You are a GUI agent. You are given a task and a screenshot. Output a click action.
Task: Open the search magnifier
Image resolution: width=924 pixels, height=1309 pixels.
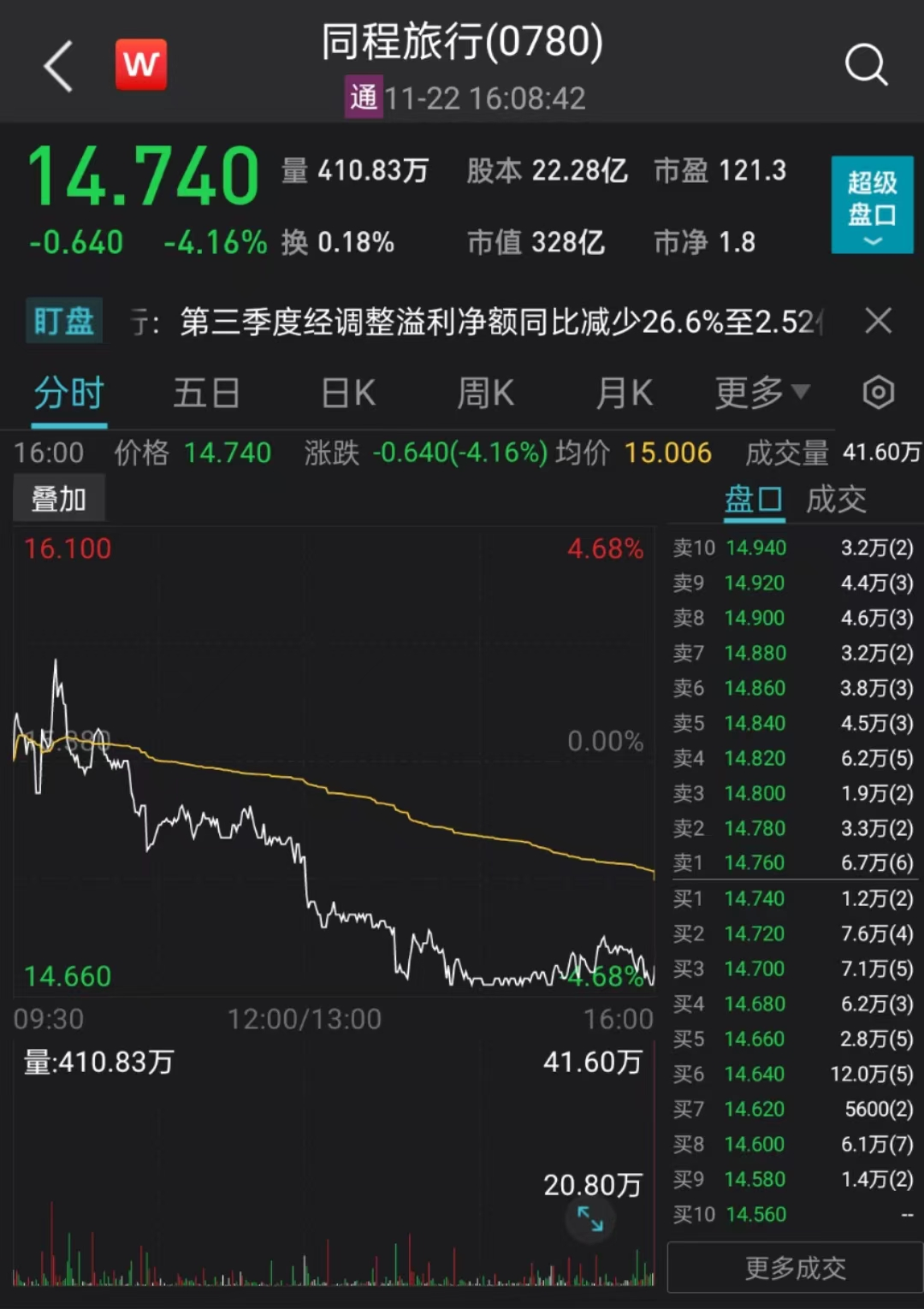[x=867, y=63]
